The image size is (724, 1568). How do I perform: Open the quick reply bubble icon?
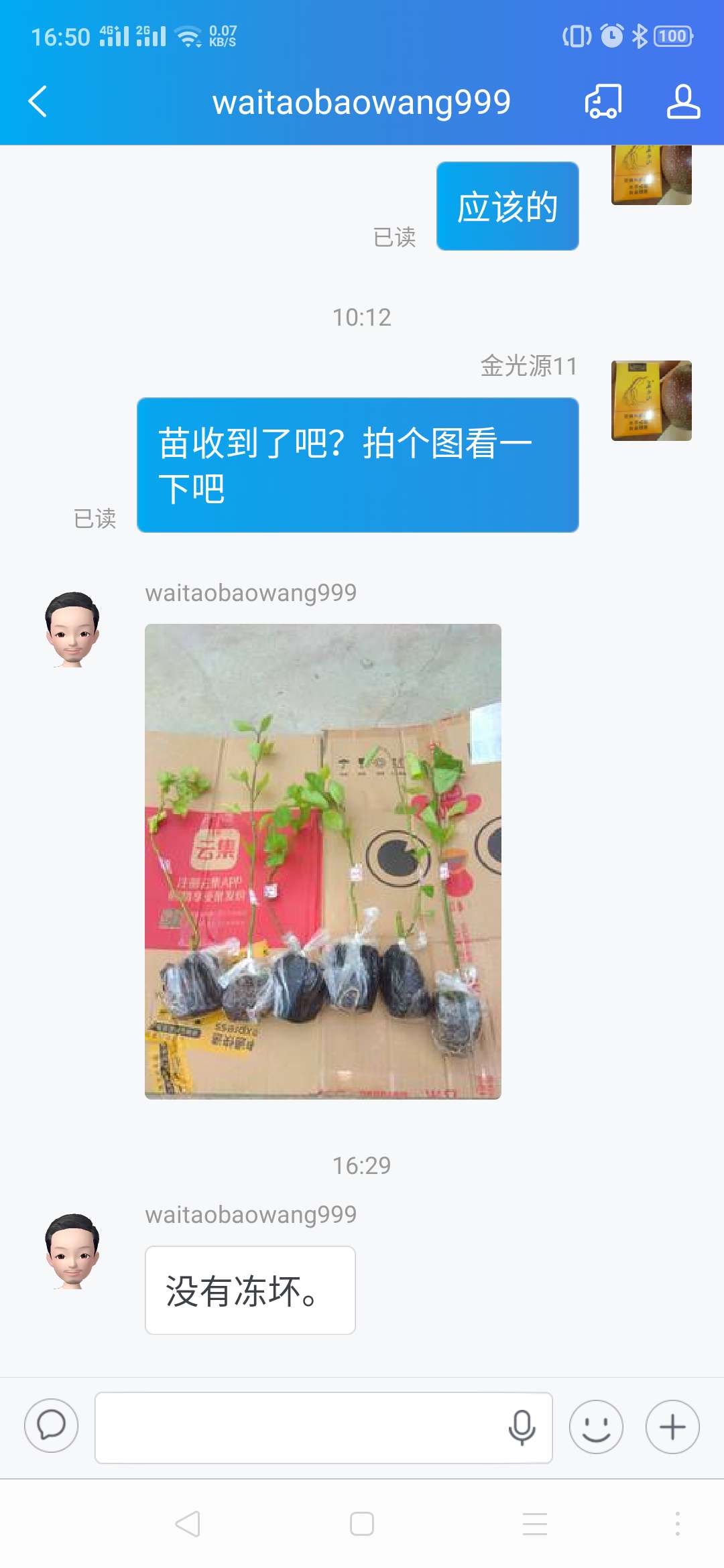click(x=52, y=1426)
